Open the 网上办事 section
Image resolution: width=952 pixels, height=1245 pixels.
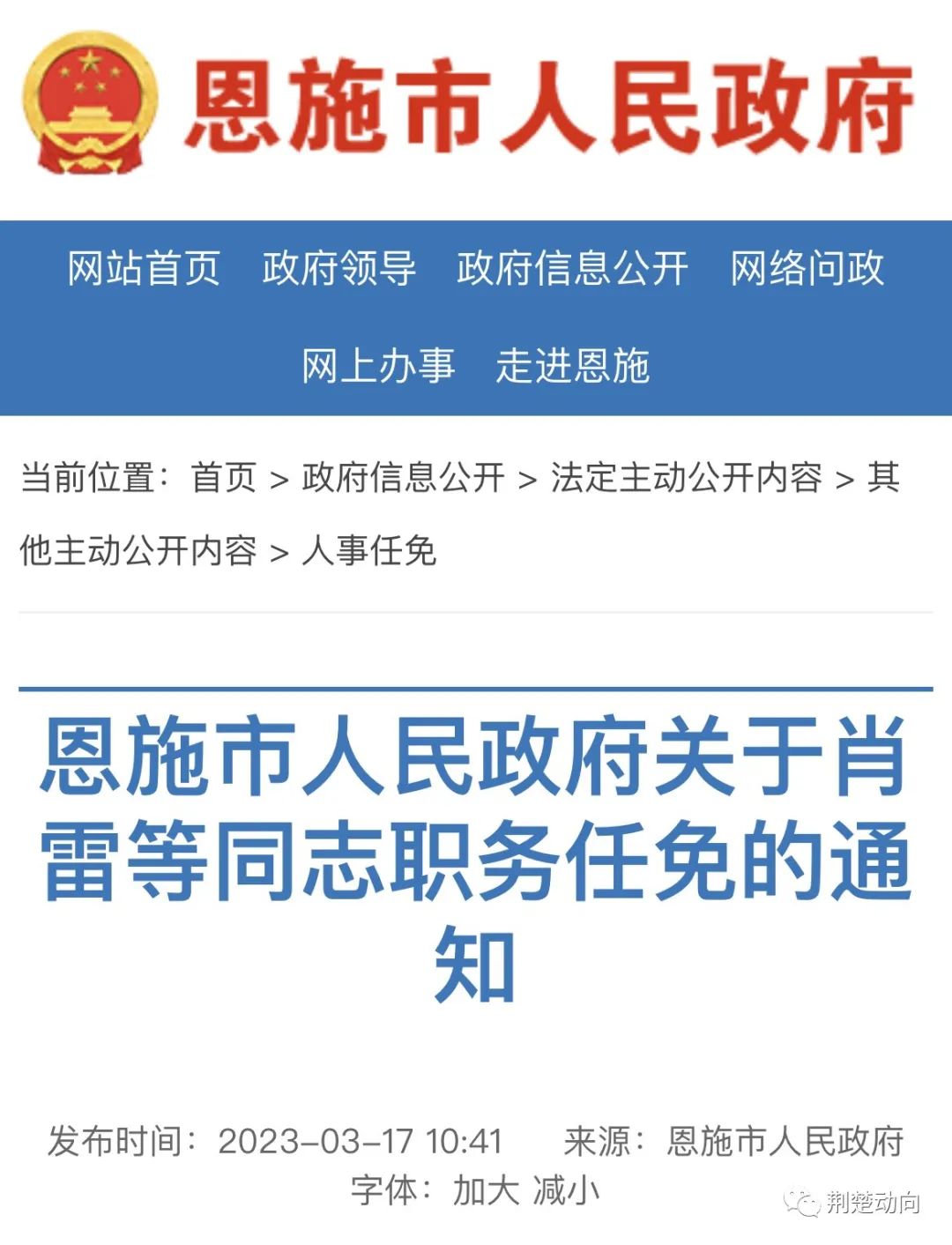(378, 365)
